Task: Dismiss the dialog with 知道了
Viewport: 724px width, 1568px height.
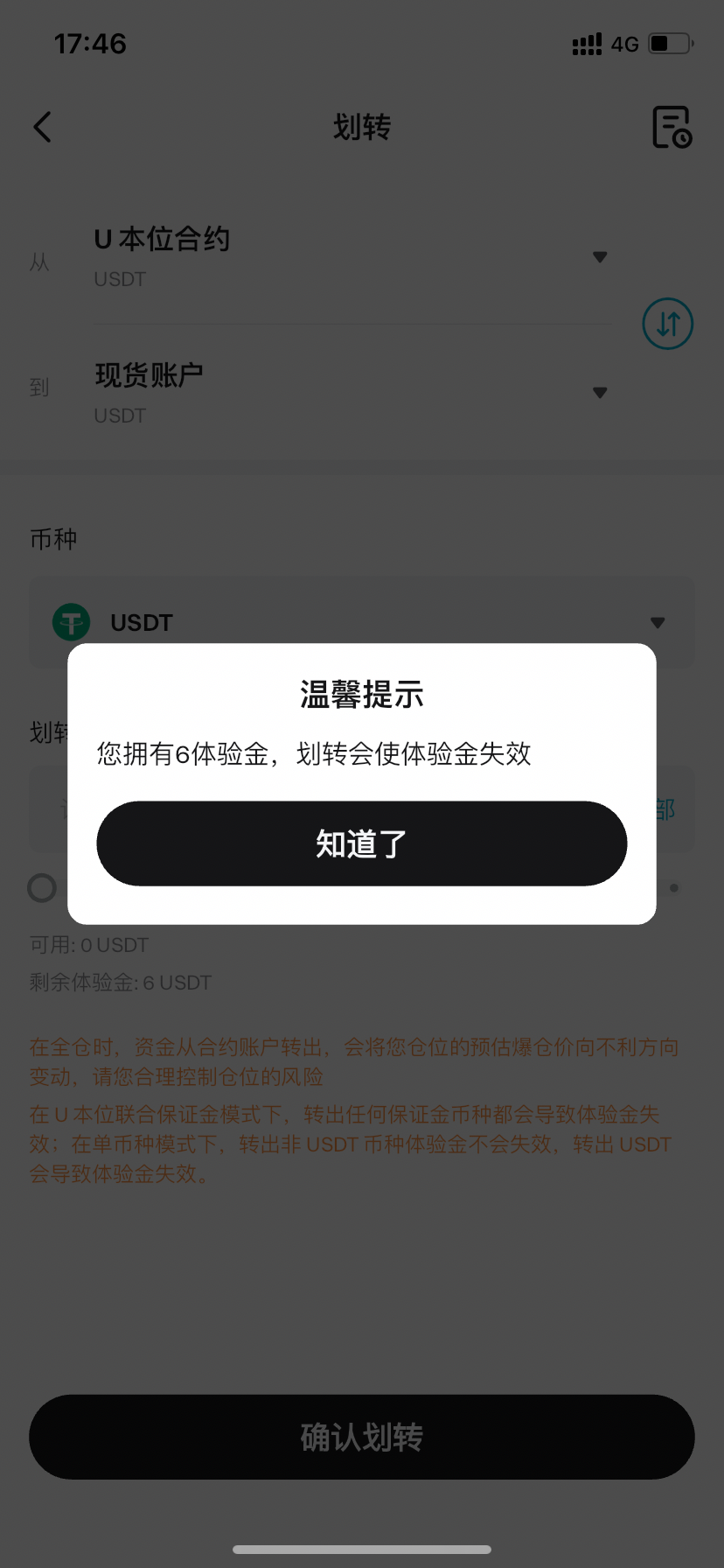Action: click(361, 843)
